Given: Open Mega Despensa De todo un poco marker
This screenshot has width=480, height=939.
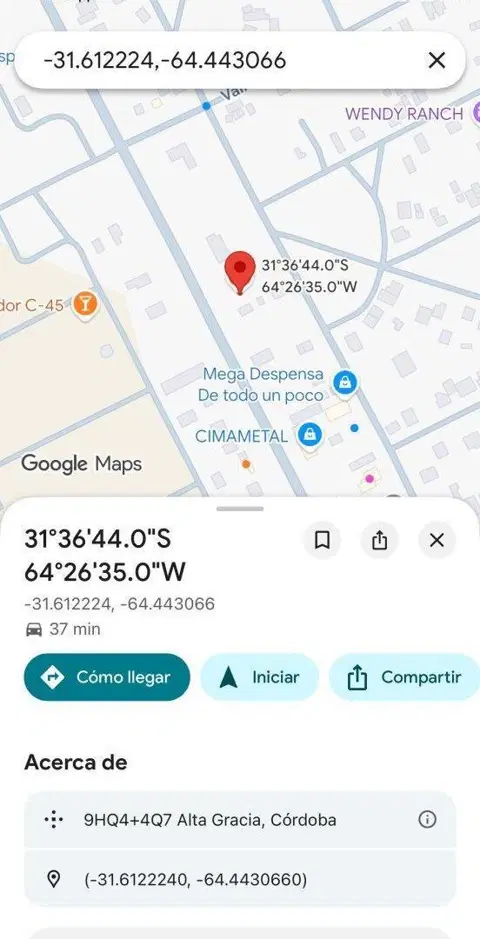Looking at the screenshot, I should pos(345,382).
